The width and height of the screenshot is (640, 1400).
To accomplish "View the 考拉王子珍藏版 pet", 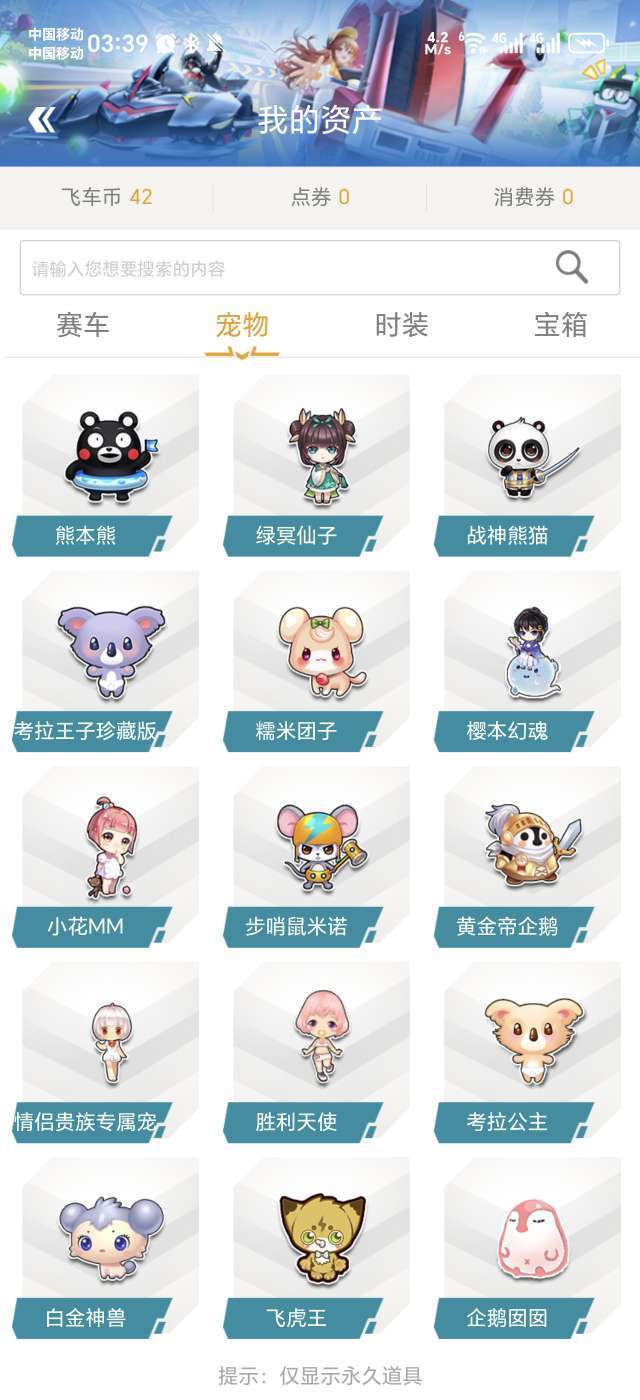I will coord(109,661).
